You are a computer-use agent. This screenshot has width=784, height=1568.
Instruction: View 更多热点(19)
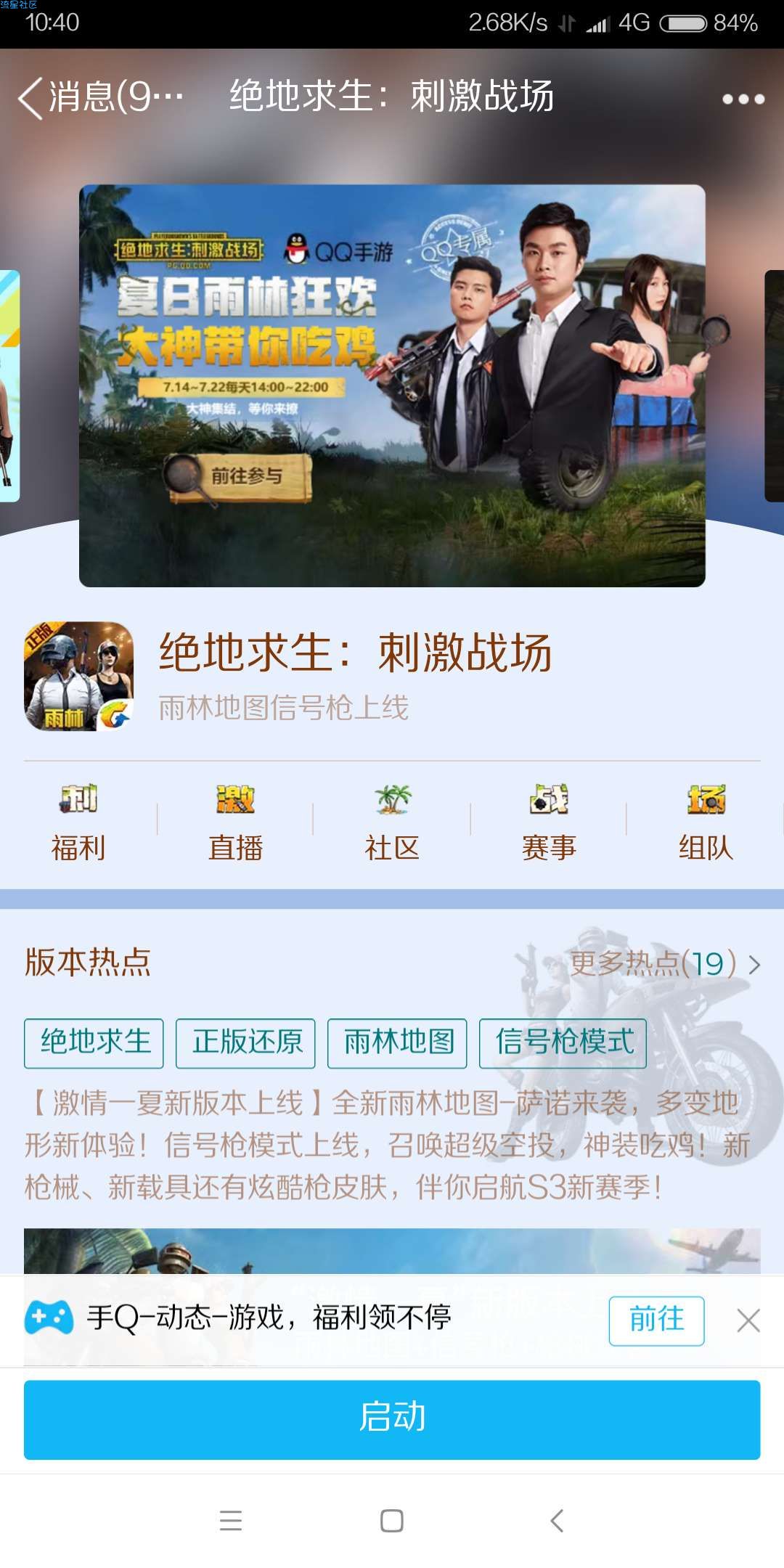(x=664, y=964)
